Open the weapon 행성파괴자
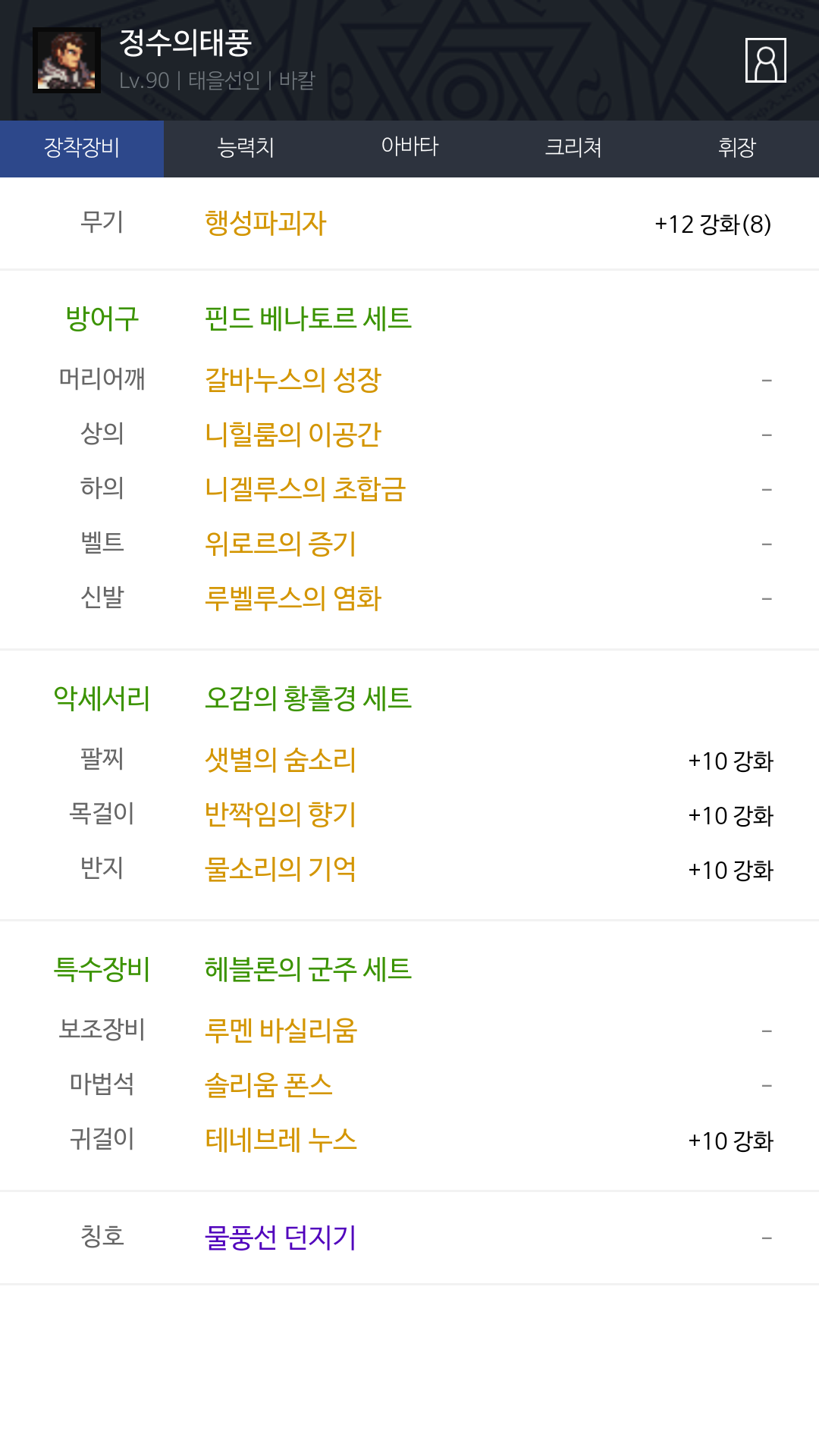 tap(265, 223)
